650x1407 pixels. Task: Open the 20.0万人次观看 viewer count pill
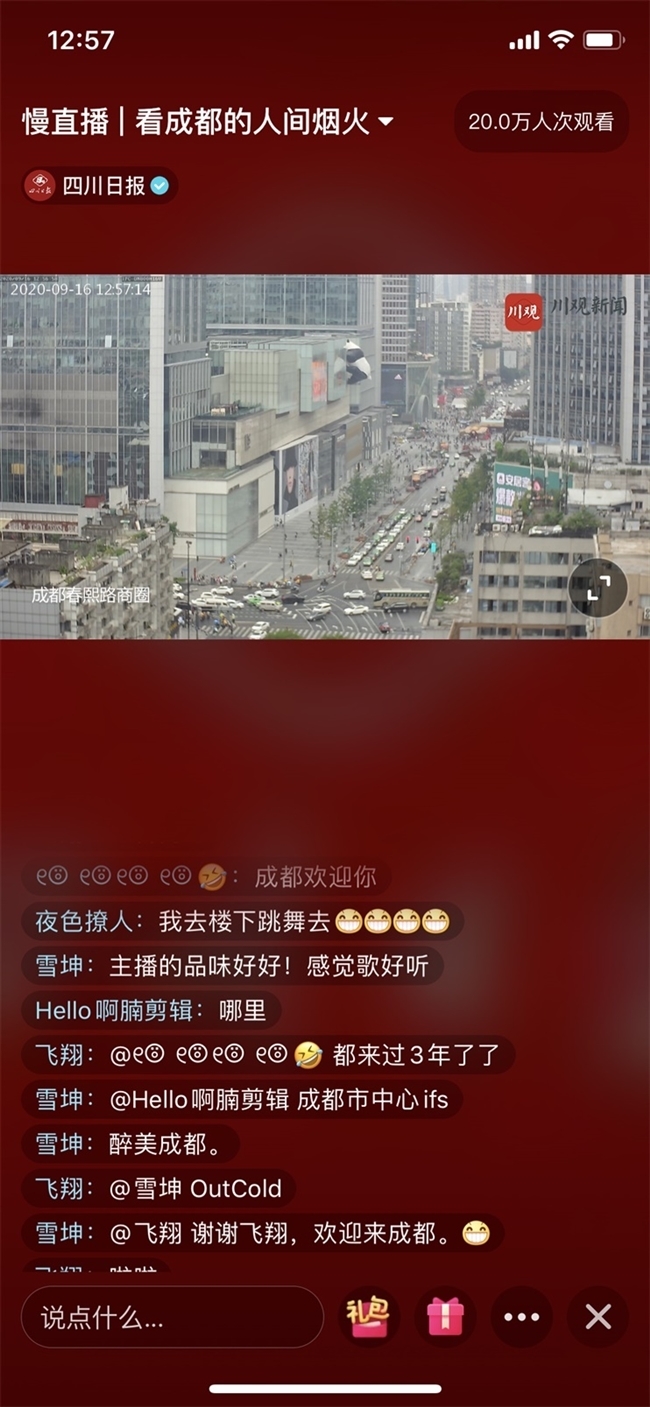click(x=541, y=122)
